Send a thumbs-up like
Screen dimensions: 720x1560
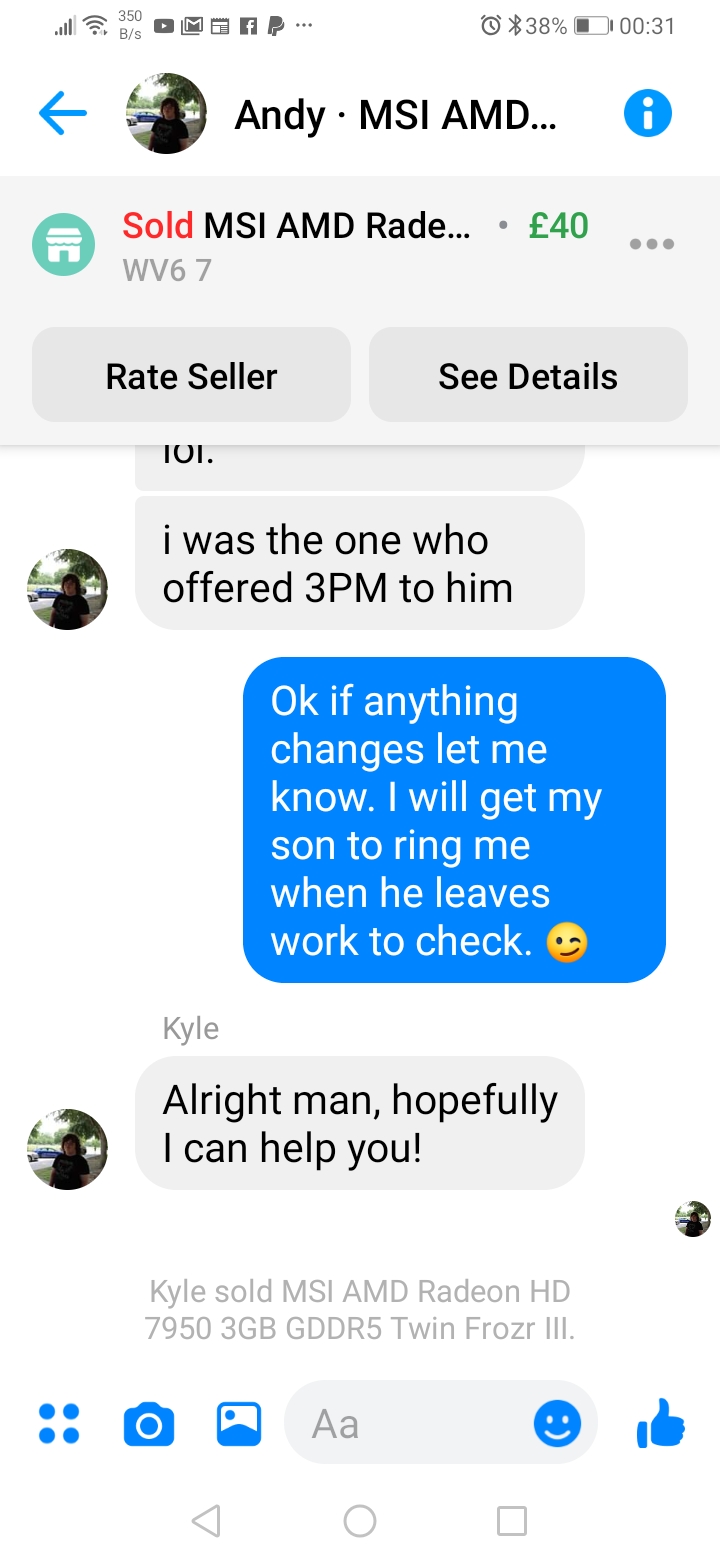[661, 1424]
